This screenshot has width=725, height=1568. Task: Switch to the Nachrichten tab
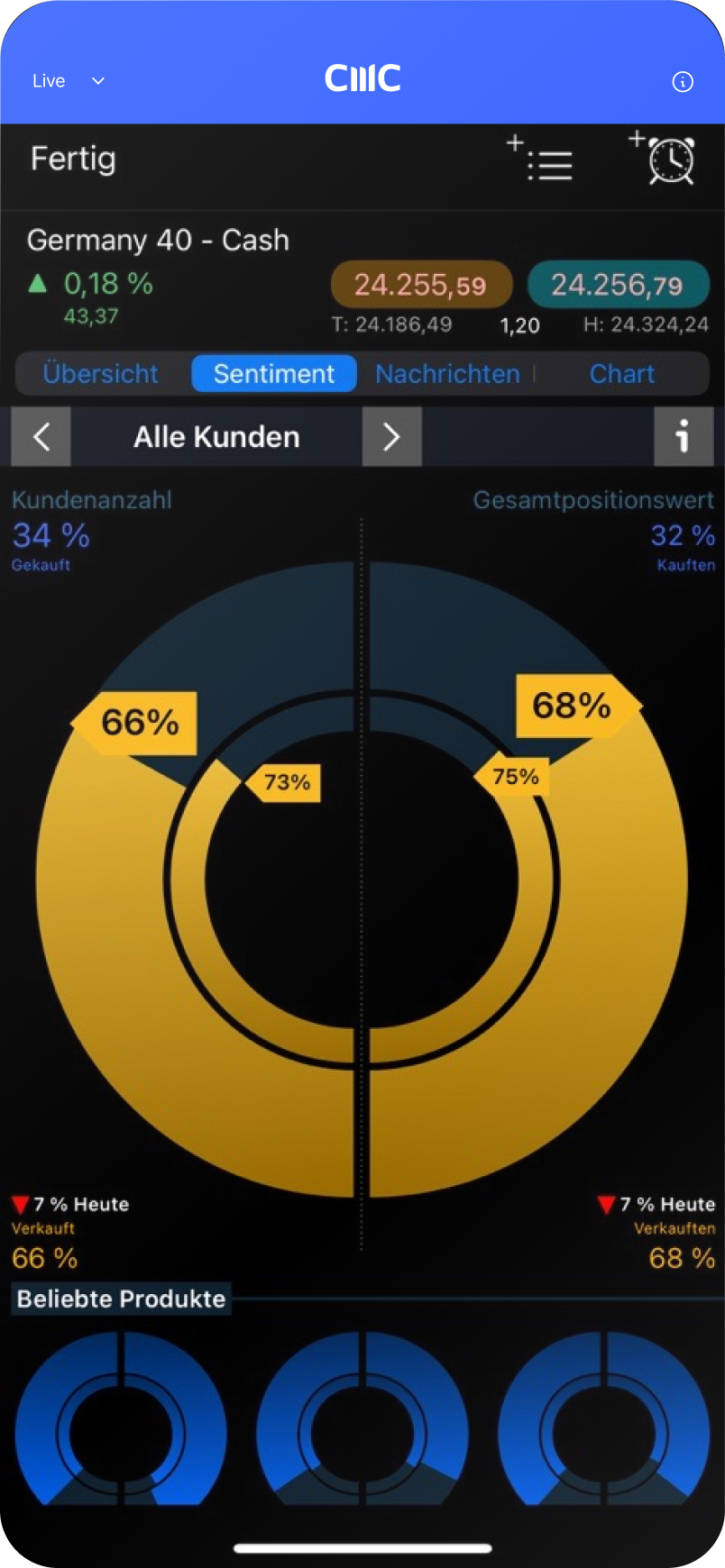pos(447,373)
